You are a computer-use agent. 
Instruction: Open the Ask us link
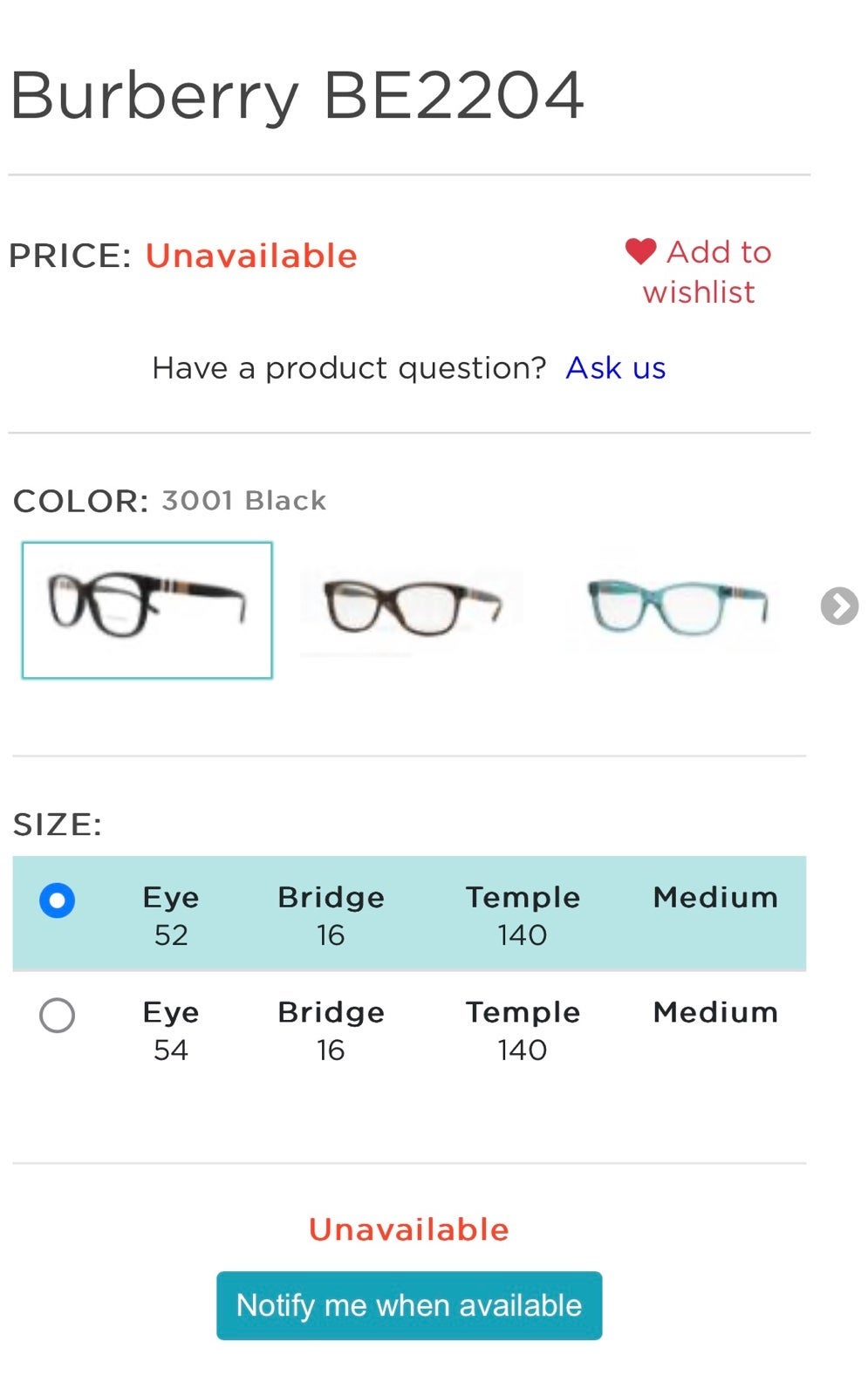(x=616, y=368)
